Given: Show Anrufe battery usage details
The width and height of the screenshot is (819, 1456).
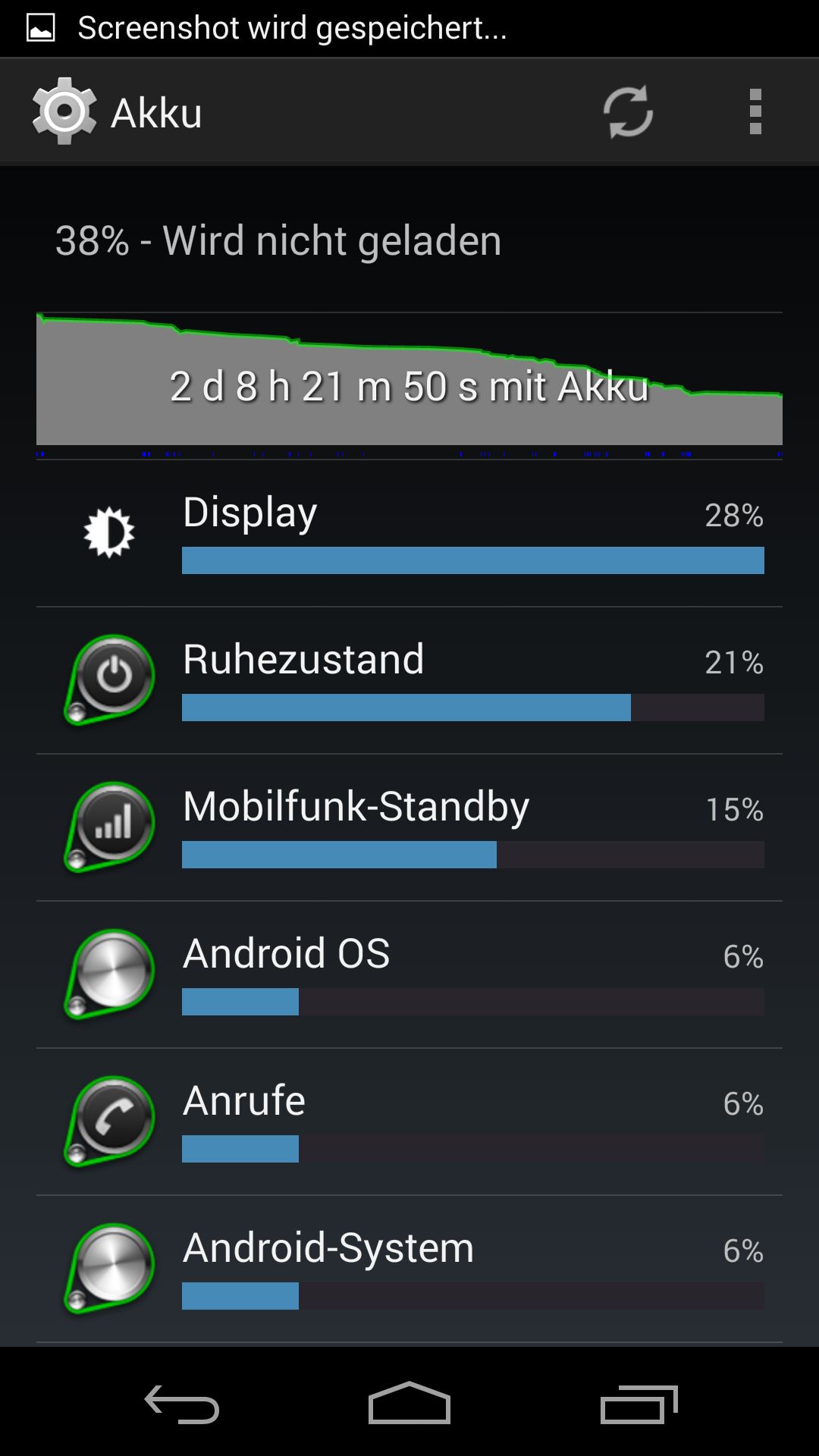Looking at the screenshot, I should [409, 1122].
